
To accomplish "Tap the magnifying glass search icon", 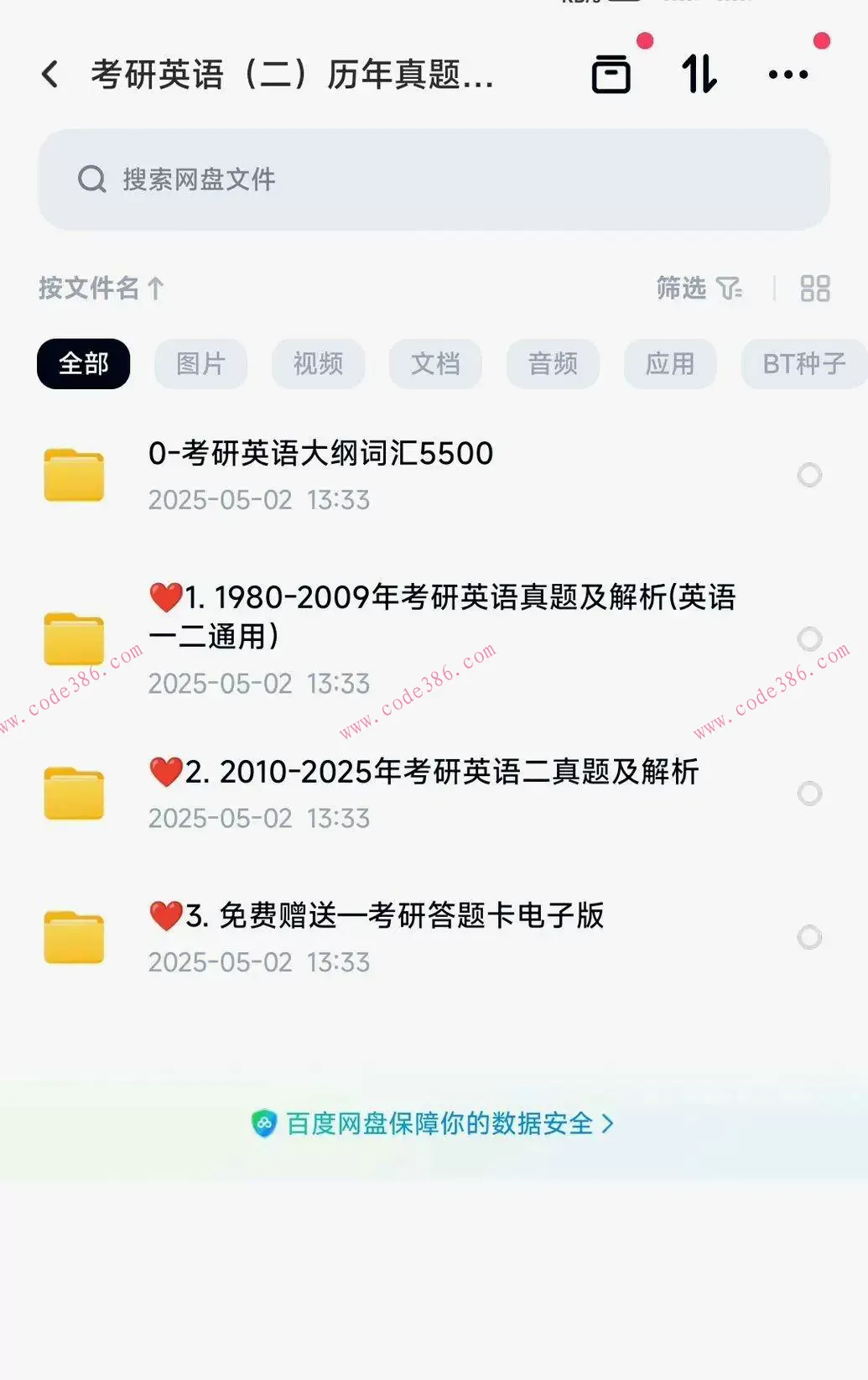I will pyautogui.click(x=91, y=179).
